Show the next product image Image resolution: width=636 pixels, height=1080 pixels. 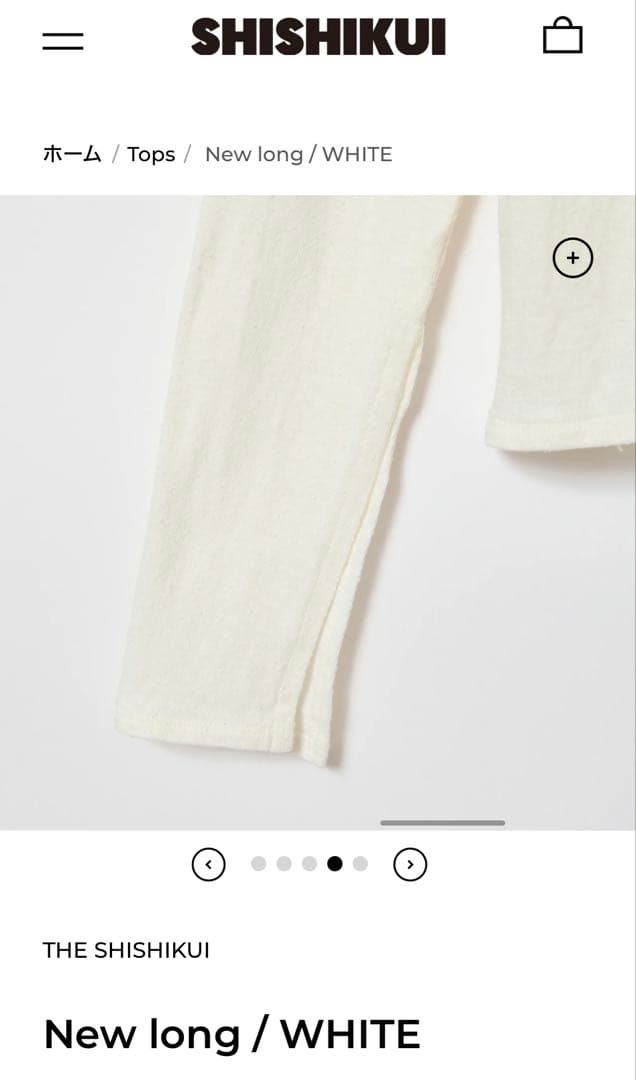pyautogui.click(x=410, y=864)
